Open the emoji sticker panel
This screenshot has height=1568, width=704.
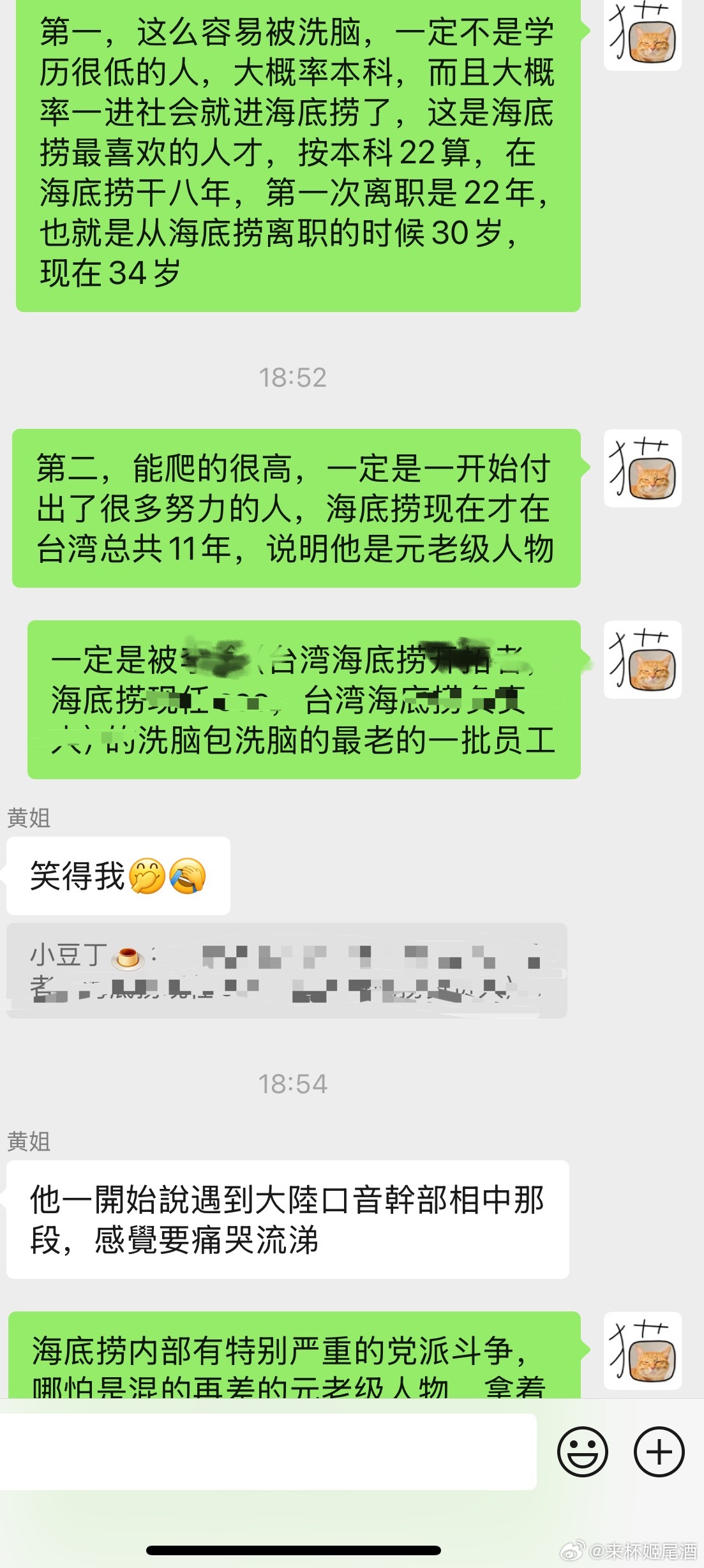pos(582,1451)
